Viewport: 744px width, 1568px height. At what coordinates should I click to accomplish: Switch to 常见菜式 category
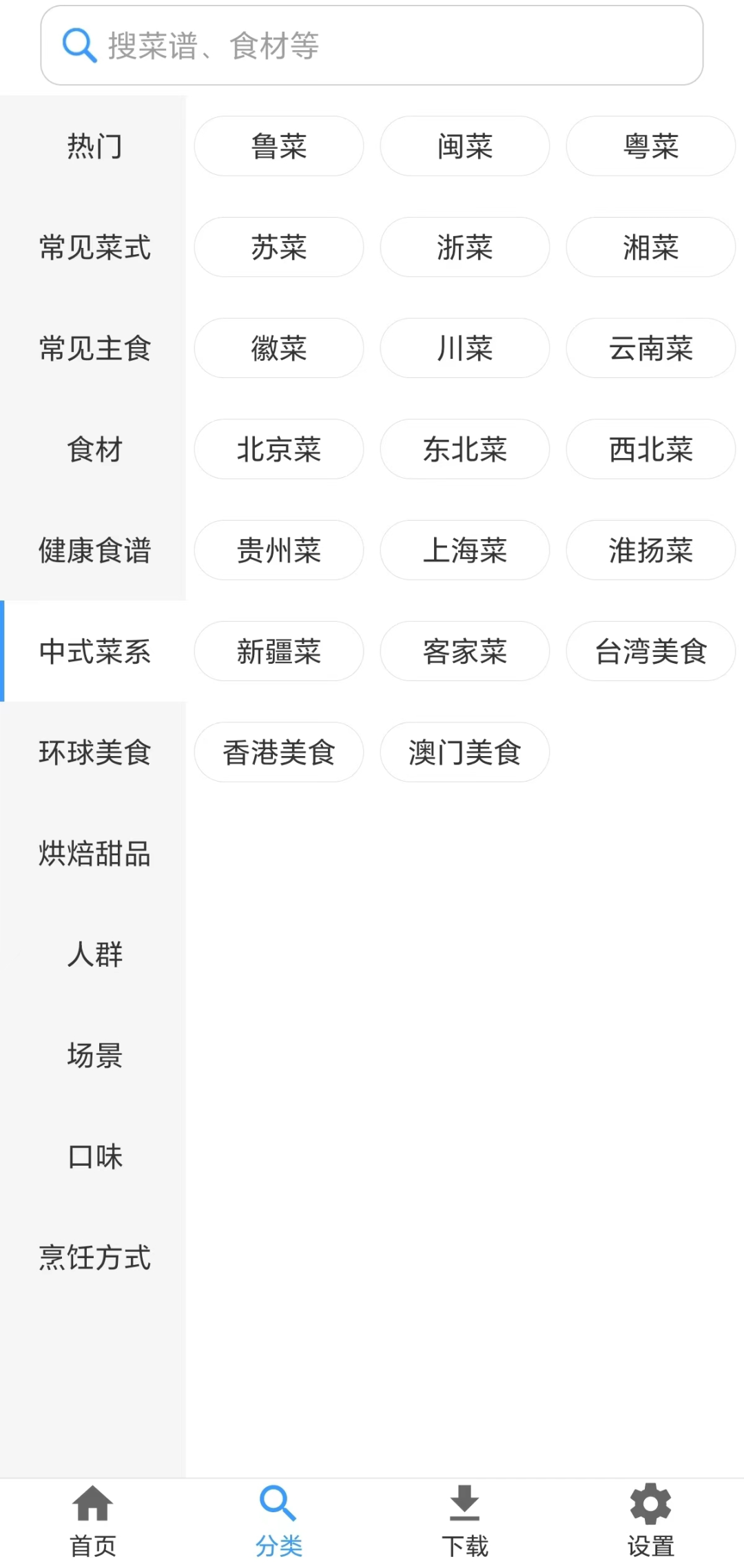click(x=94, y=247)
